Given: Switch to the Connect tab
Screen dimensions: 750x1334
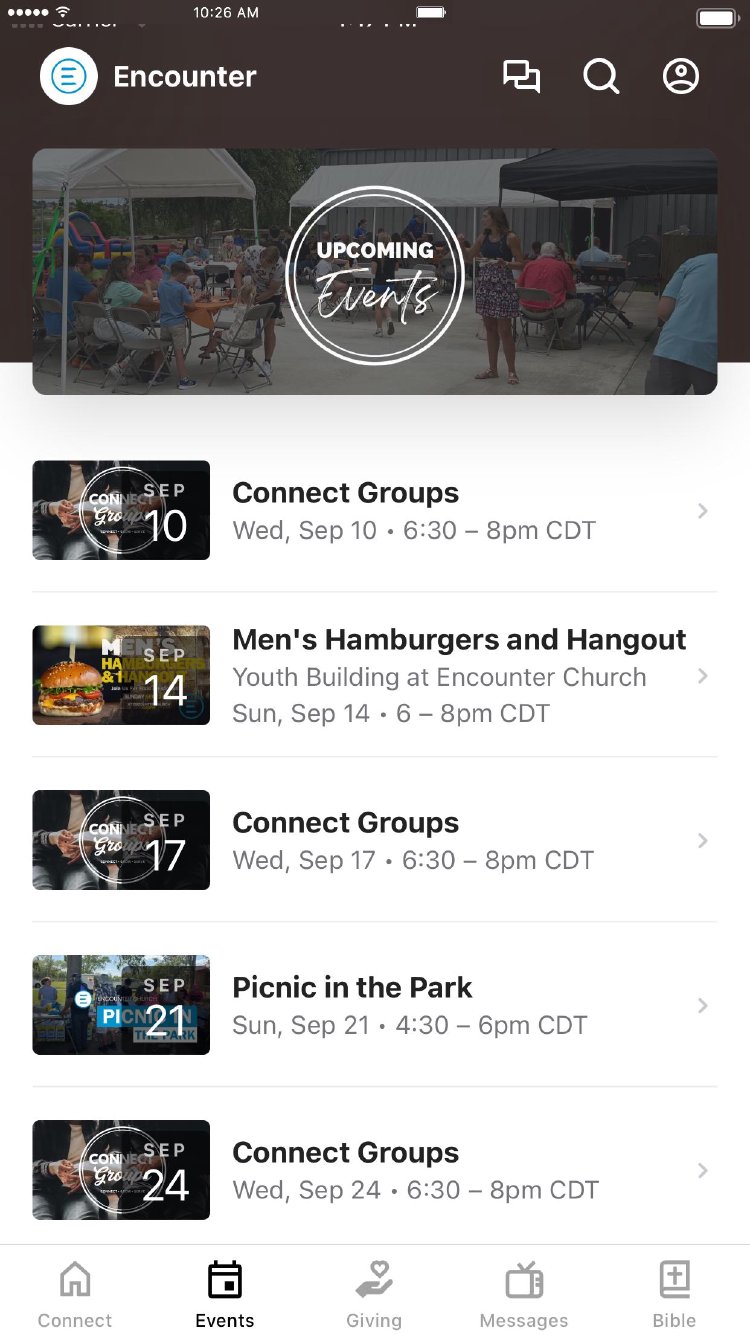Looking at the screenshot, I should pos(75,1294).
